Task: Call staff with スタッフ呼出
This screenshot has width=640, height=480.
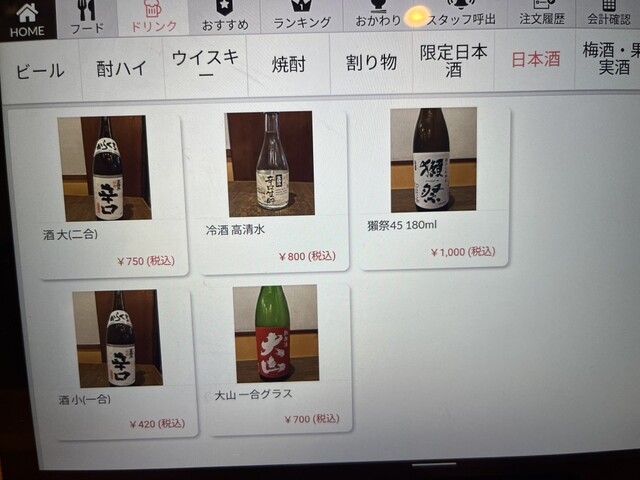Action: (x=459, y=17)
